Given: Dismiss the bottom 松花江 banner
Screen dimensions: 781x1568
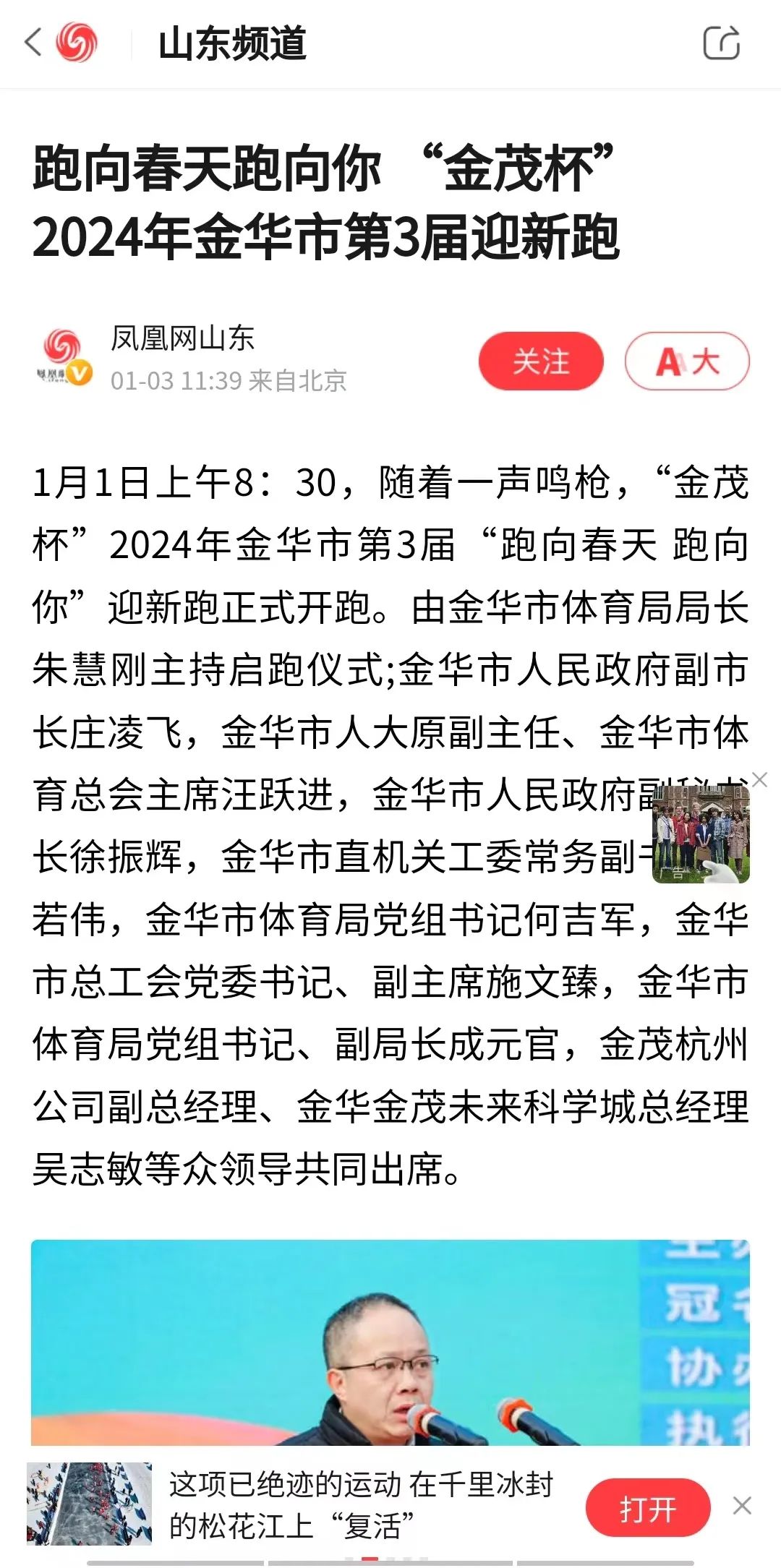Looking at the screenshot, I should [742, 1506].
